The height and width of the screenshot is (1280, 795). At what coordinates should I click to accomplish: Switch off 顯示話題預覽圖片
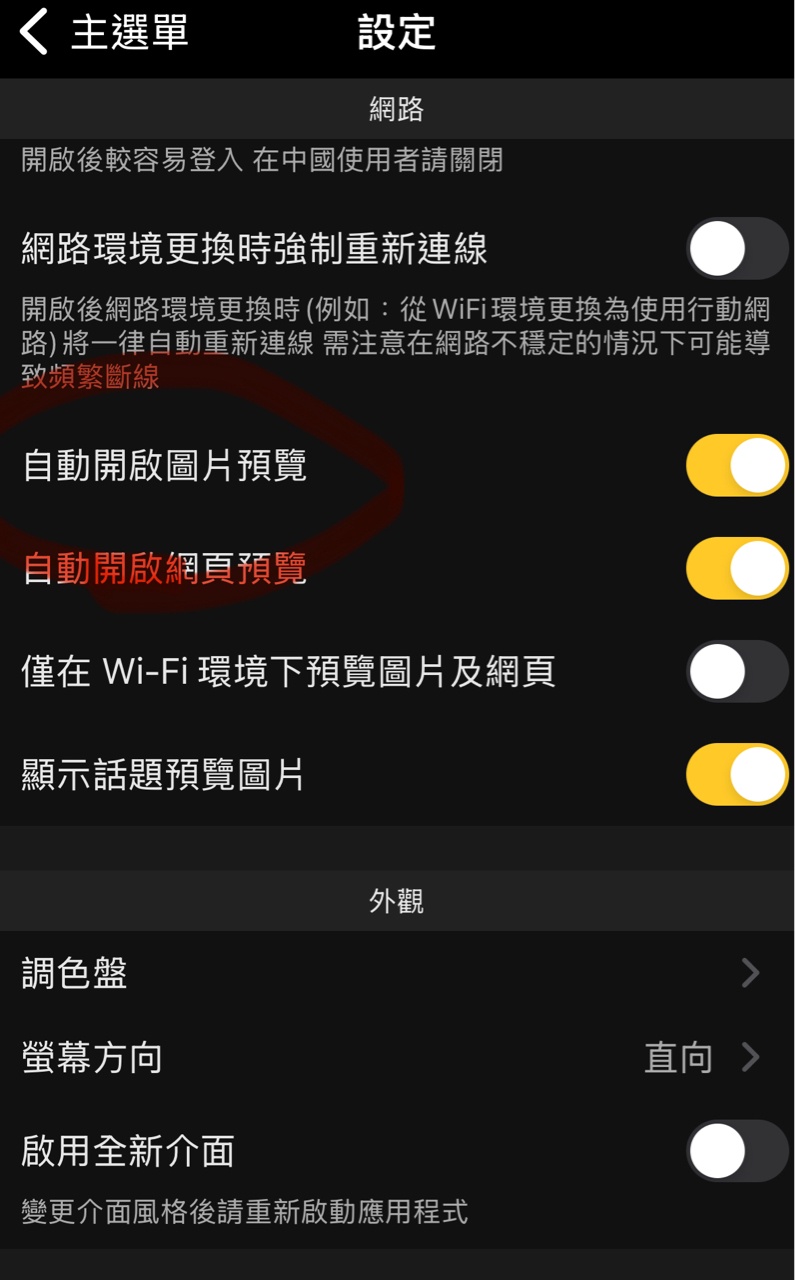(736, 774)
